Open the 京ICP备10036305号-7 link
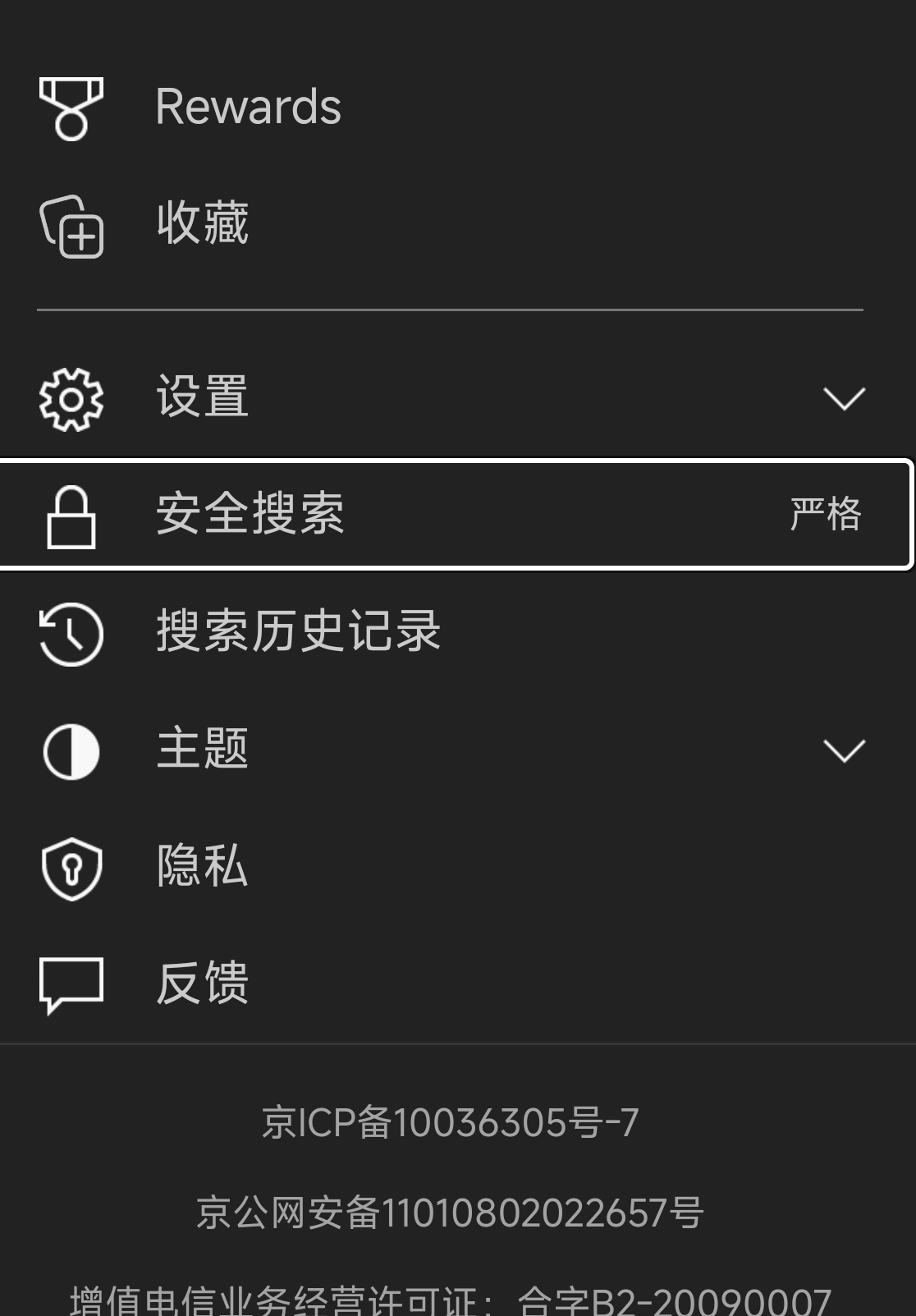 tap(450, 1122)
